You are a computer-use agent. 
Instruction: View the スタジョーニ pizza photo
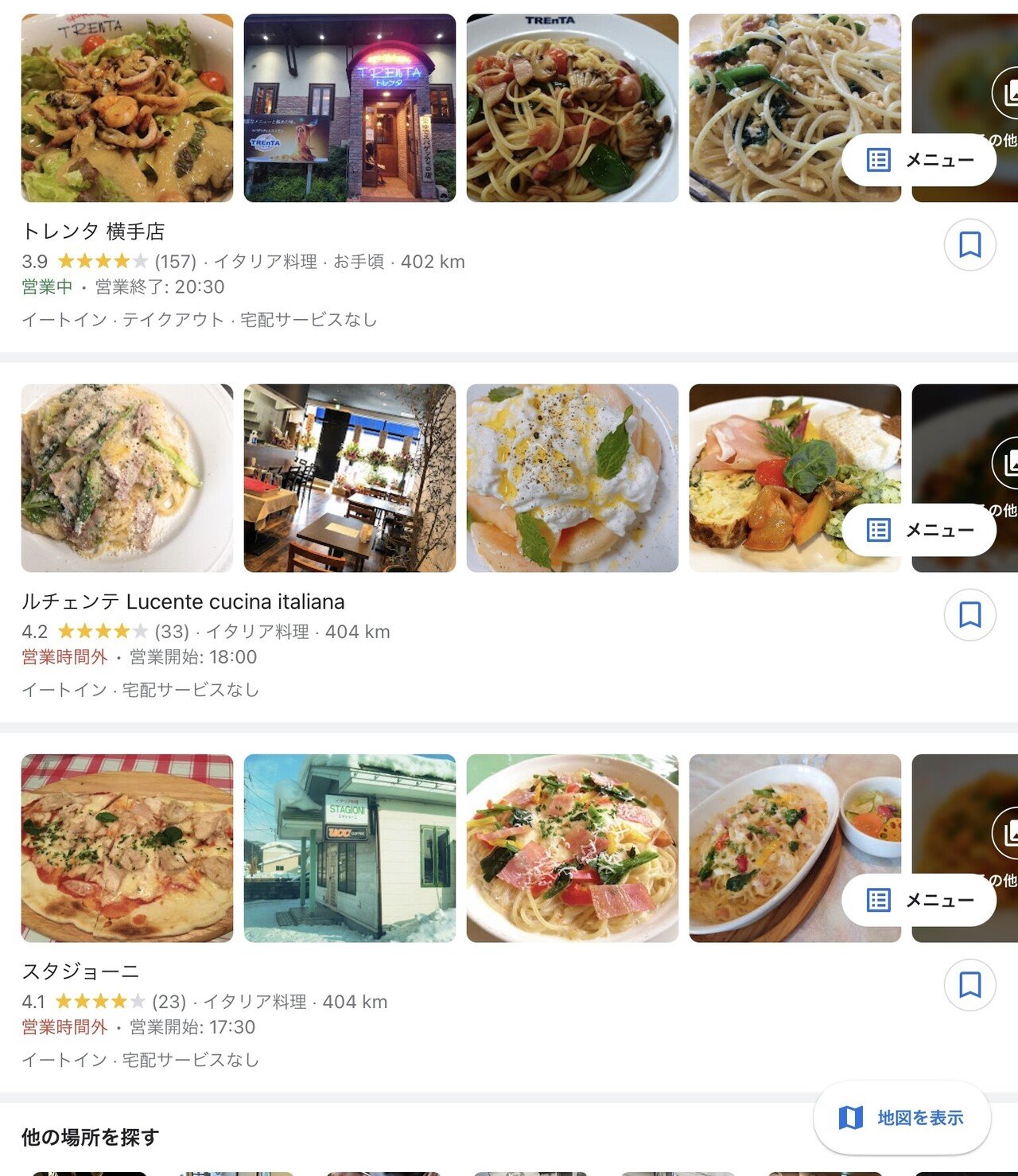(x=127, y=848)
